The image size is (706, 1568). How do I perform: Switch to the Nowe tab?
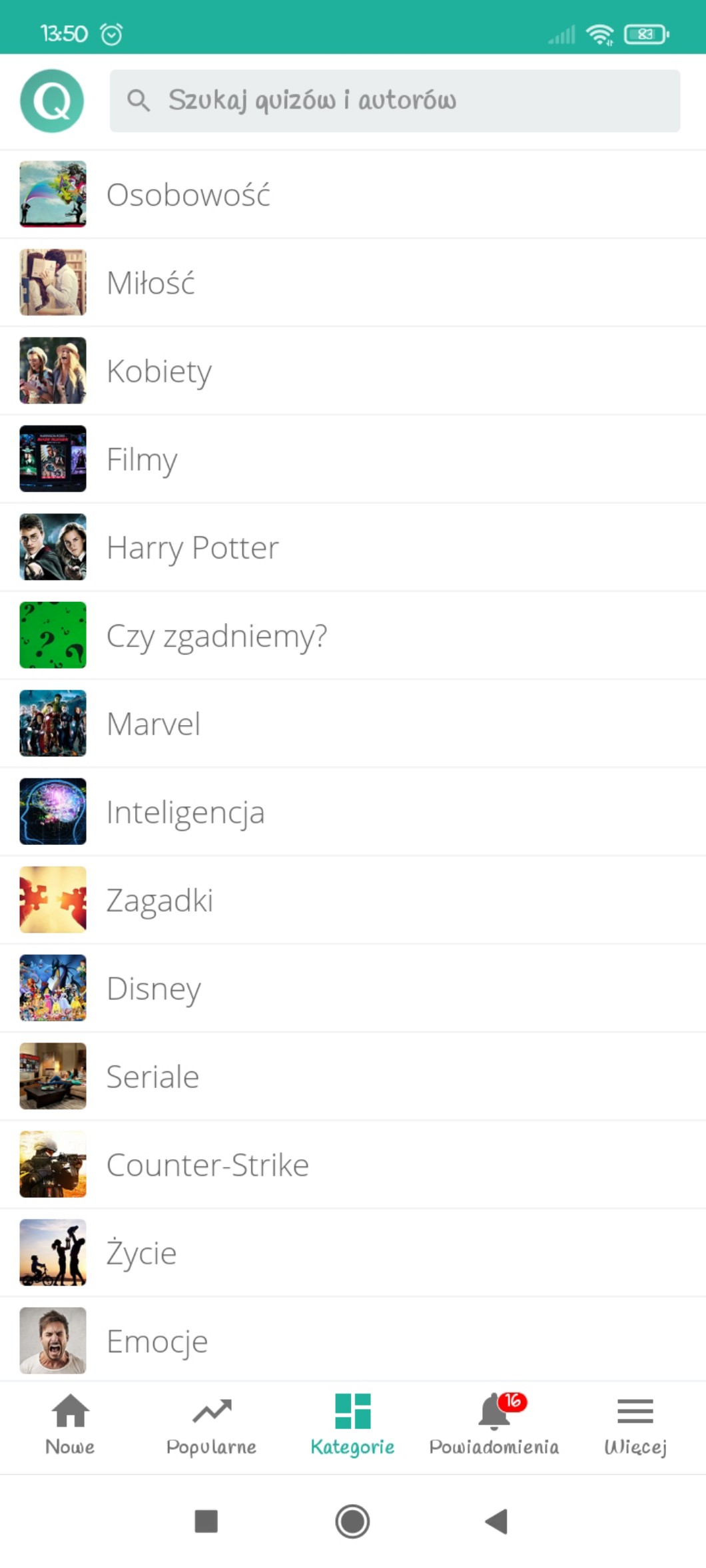tap(70, 1425)
